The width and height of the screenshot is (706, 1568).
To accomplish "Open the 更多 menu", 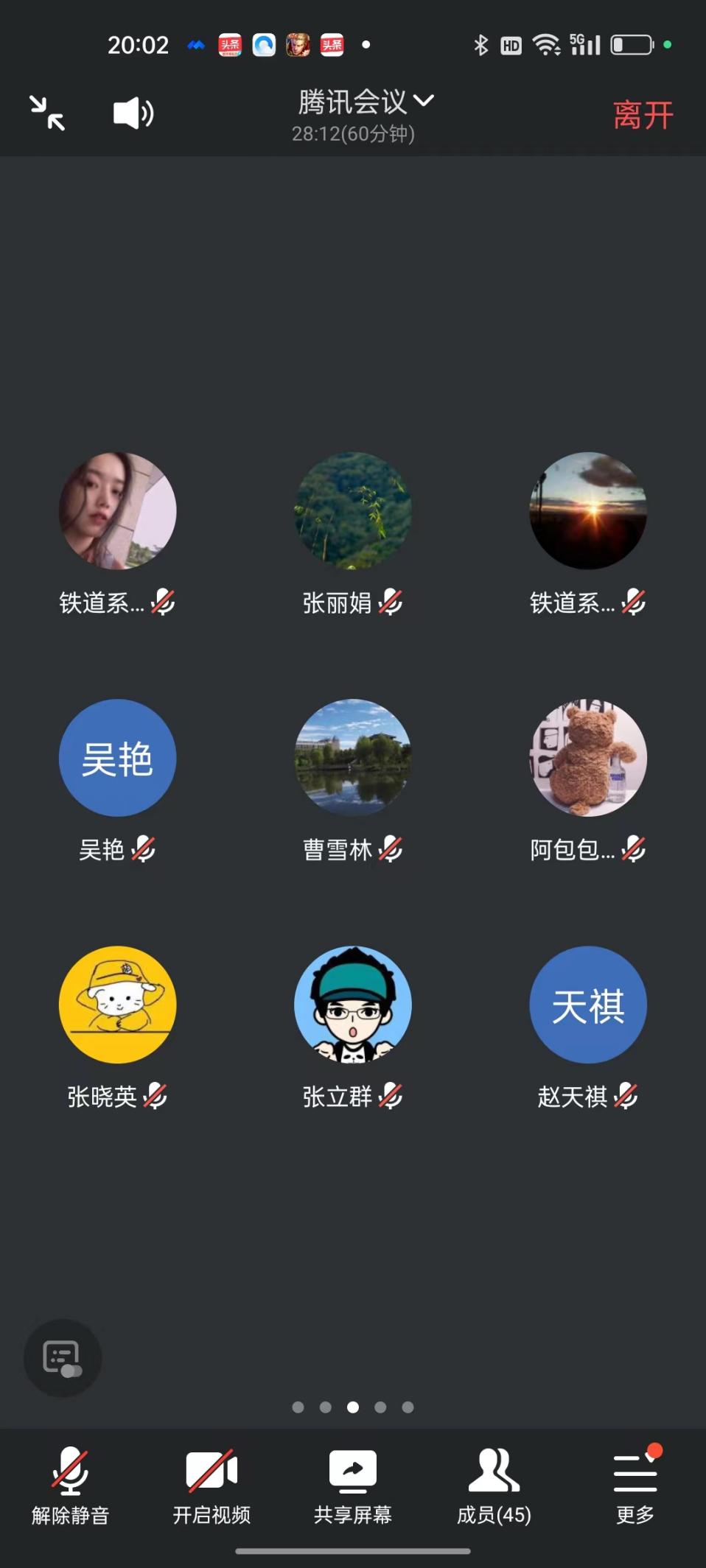I will [x=635, y=1484].
